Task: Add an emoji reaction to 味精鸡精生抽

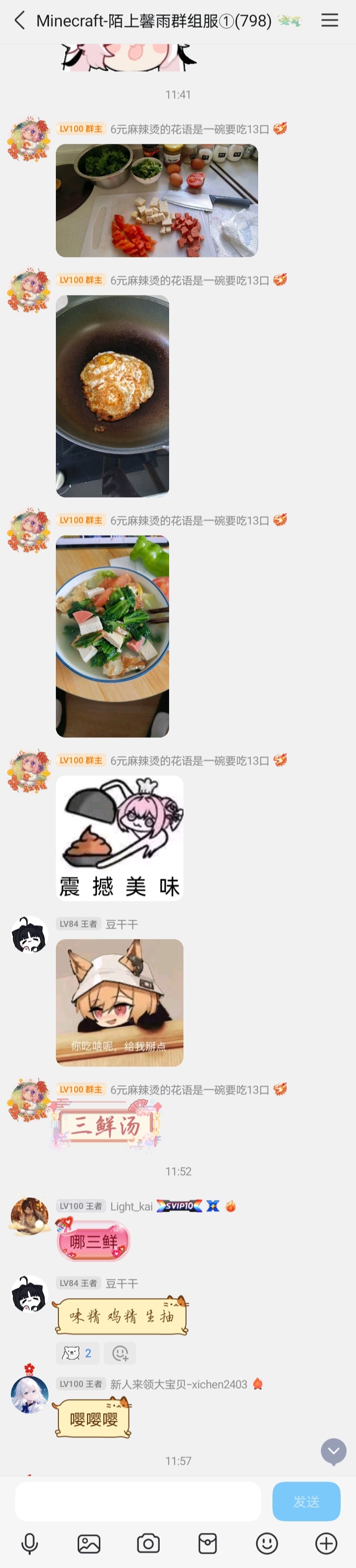Action: (120, 1353)
